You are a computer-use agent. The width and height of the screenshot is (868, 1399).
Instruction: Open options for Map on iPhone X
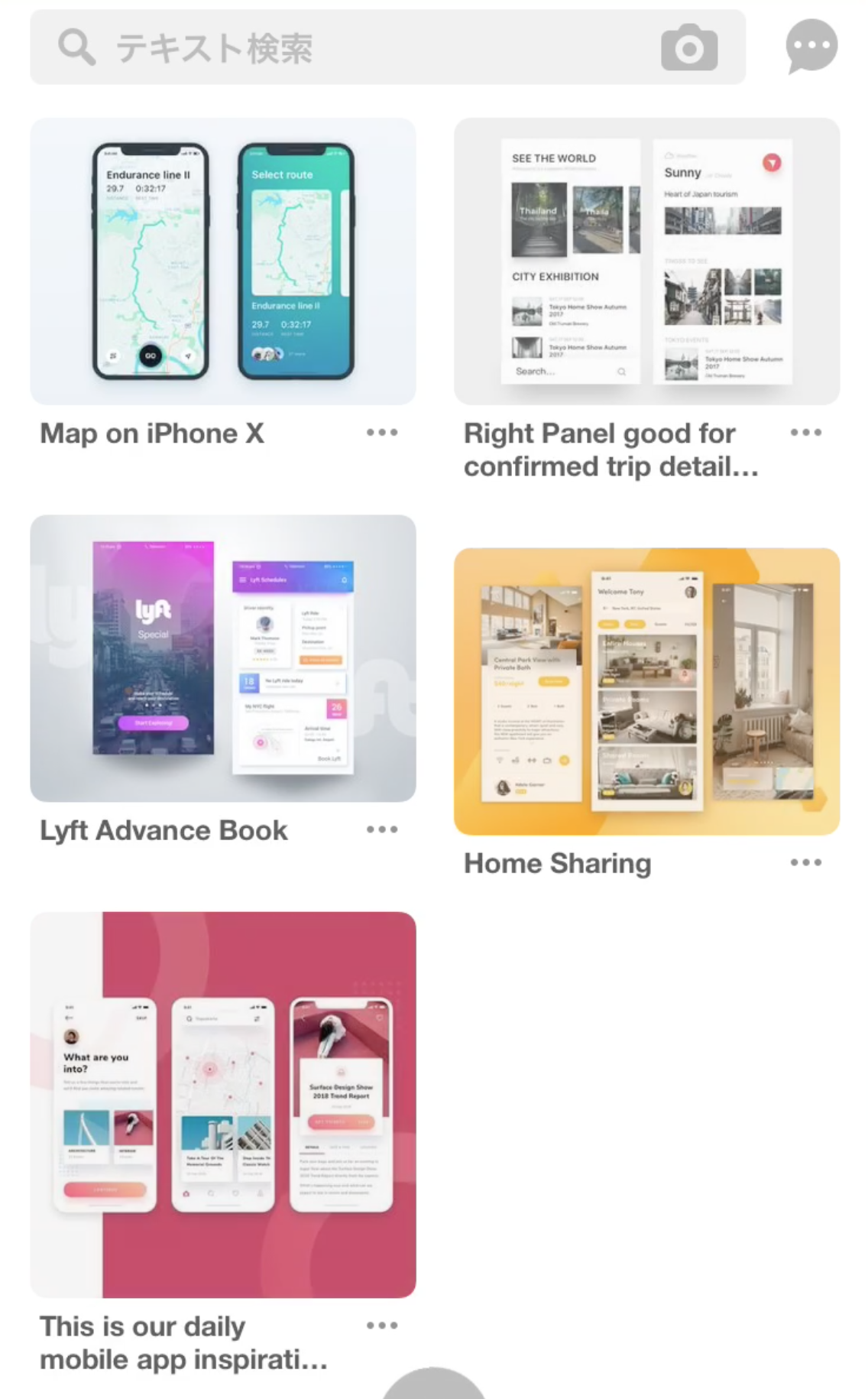tap(382, 433)
